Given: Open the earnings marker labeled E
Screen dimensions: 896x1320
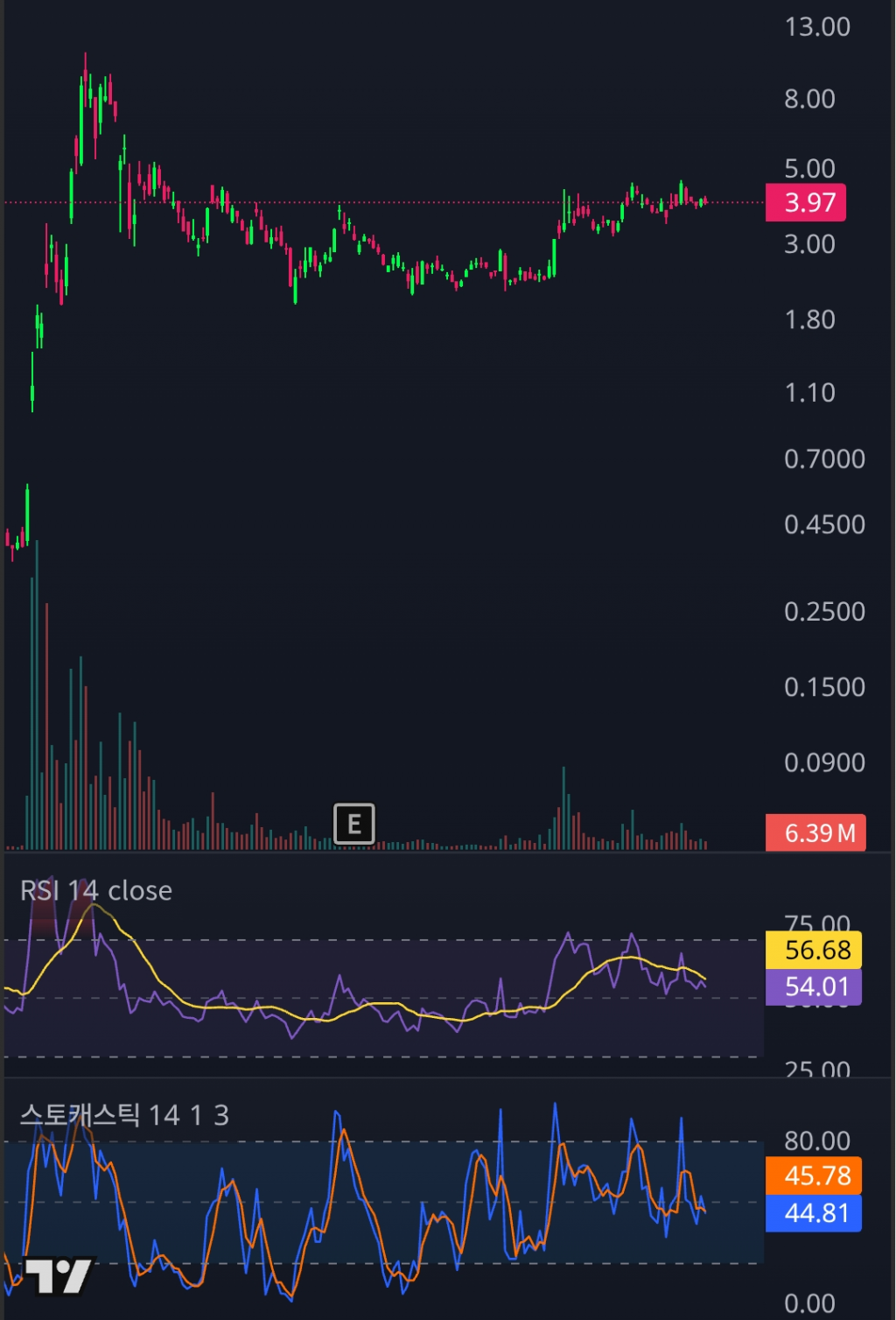Looking at the screenshot, I should coord(354,824).
